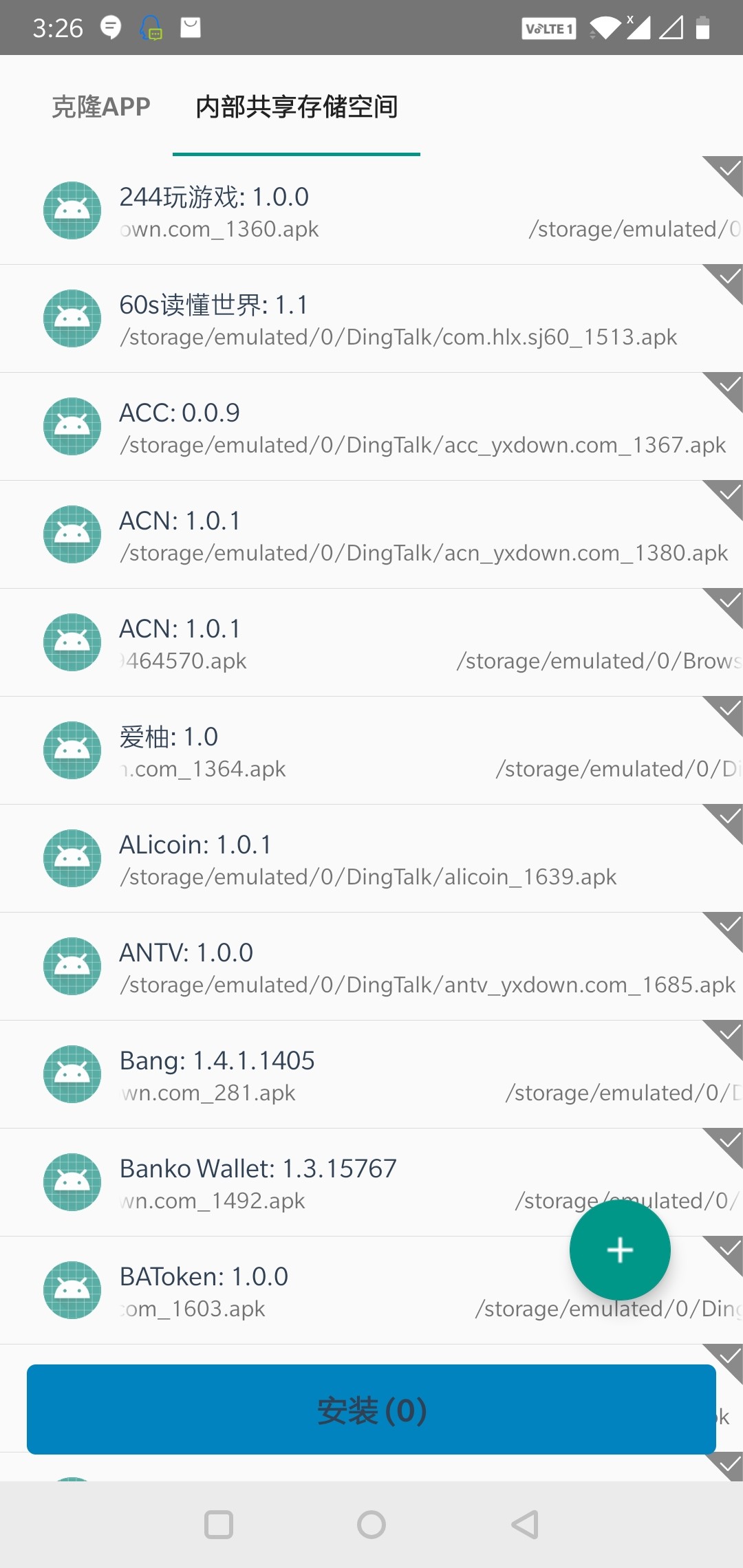Select the 内部共享存储空间 tab
The image size is (743, 1568).
point(297,107)
